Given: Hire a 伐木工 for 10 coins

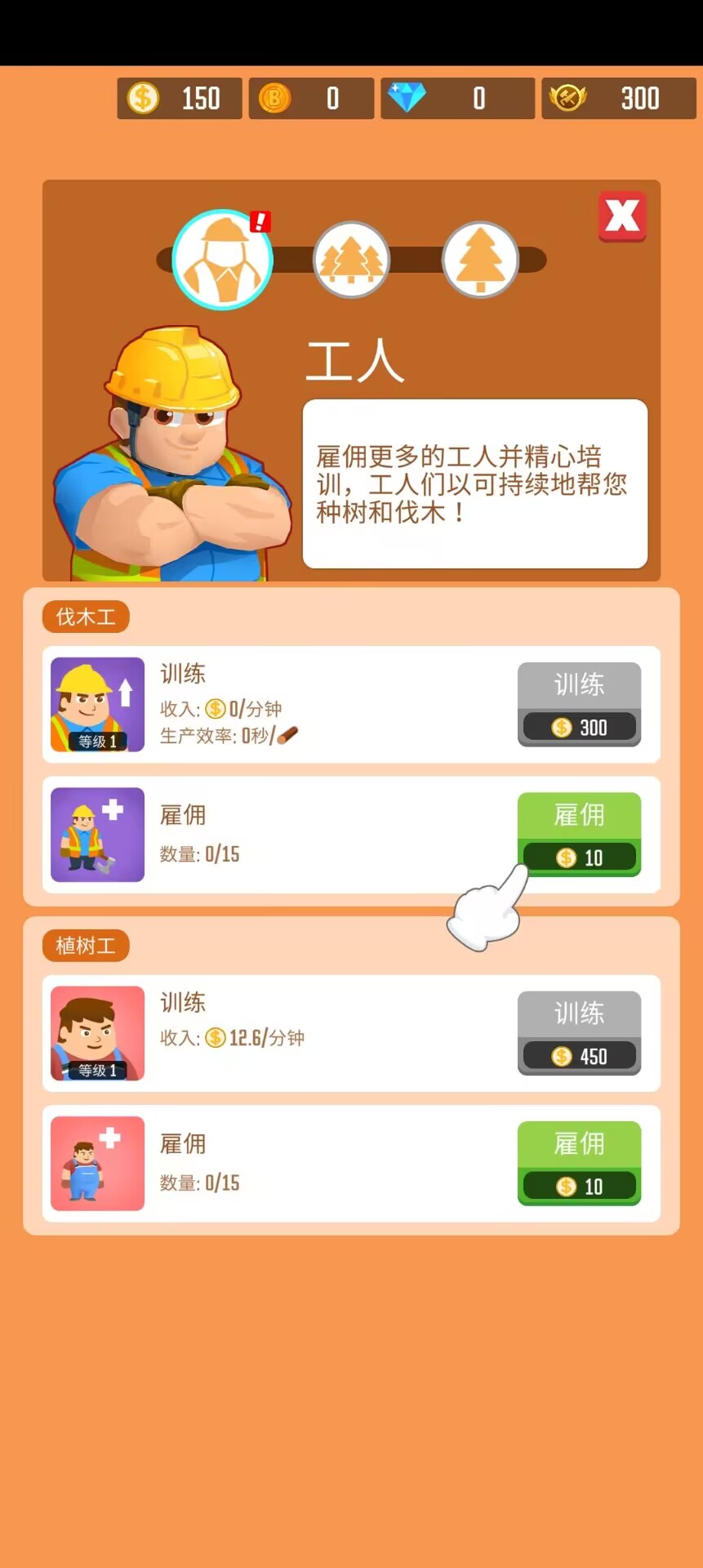Looking at the screenshot, I should click(579, 835).
